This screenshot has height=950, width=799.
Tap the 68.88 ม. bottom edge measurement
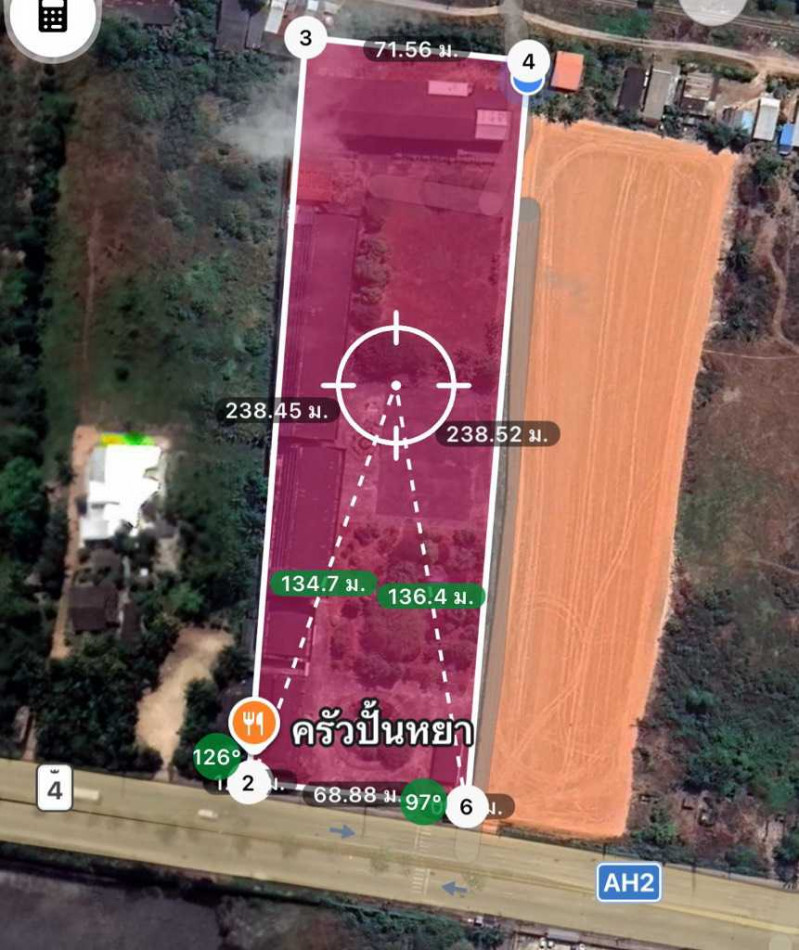pos(344,797)
